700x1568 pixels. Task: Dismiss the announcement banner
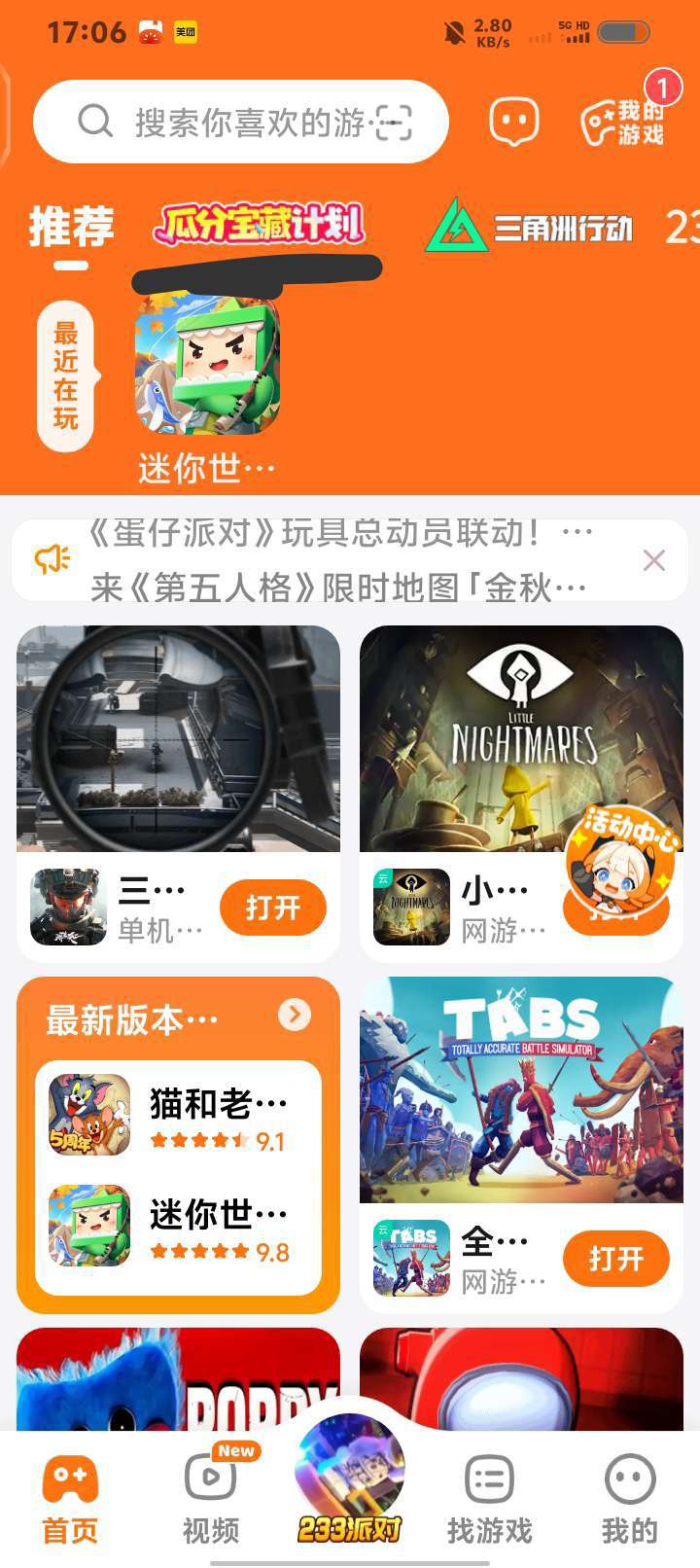click(x=654, y=559)
